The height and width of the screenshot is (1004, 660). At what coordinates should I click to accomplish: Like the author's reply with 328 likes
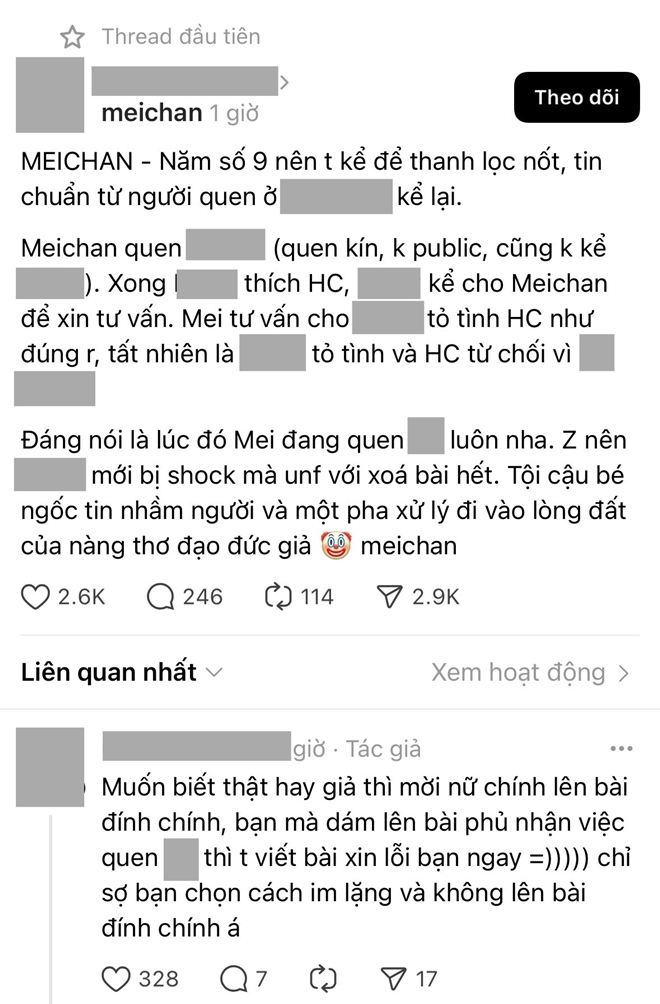click(x=118, y=978)
